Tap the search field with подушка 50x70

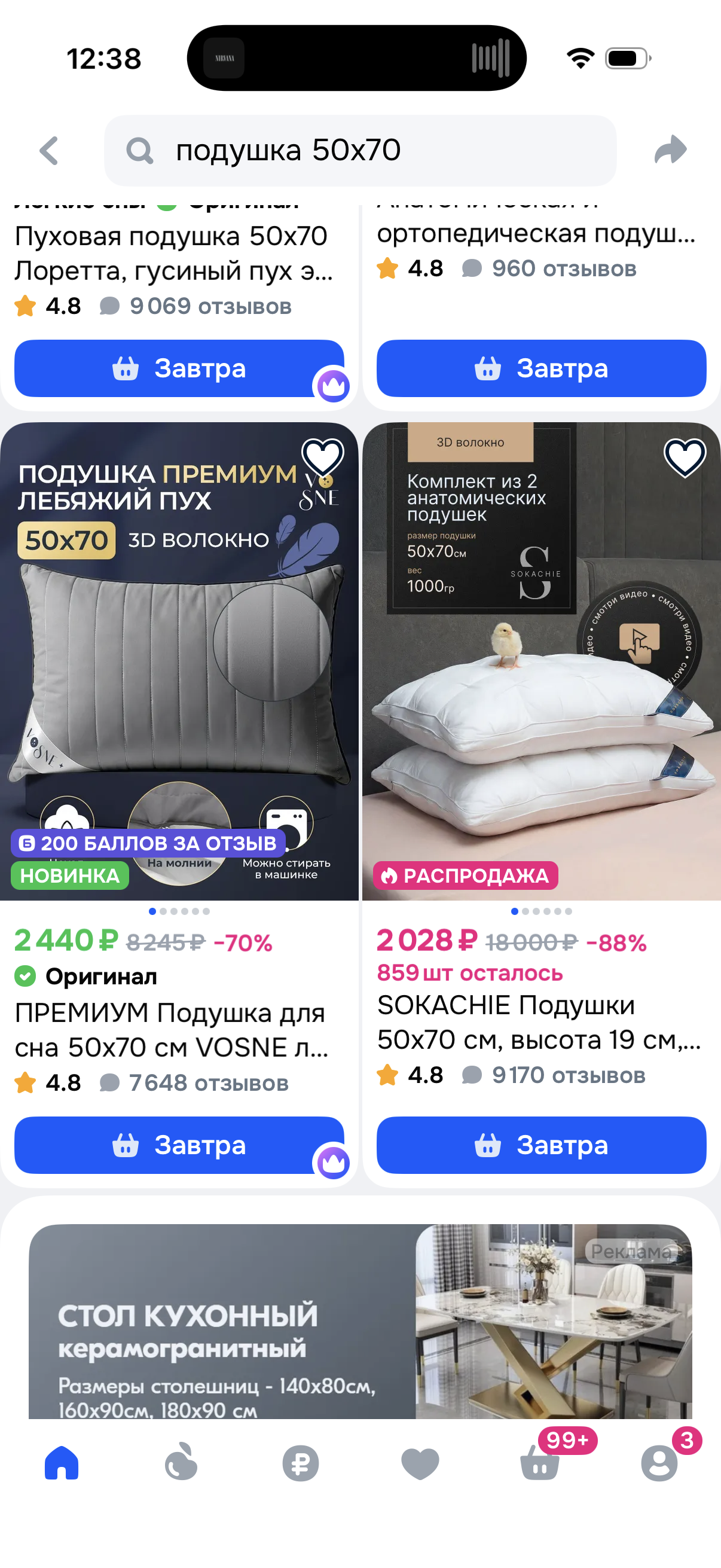coord(360,150)
